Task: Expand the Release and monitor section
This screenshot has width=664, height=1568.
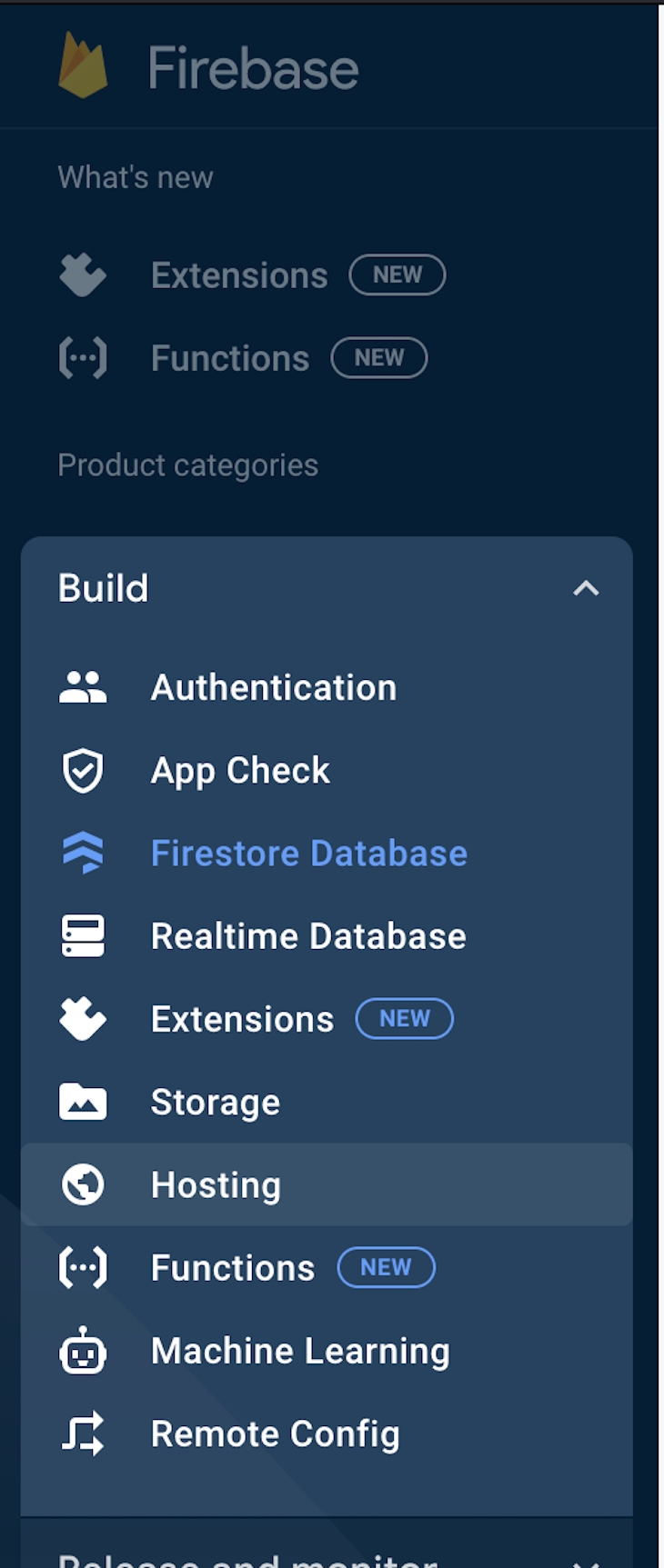Action: (587, 1557)
